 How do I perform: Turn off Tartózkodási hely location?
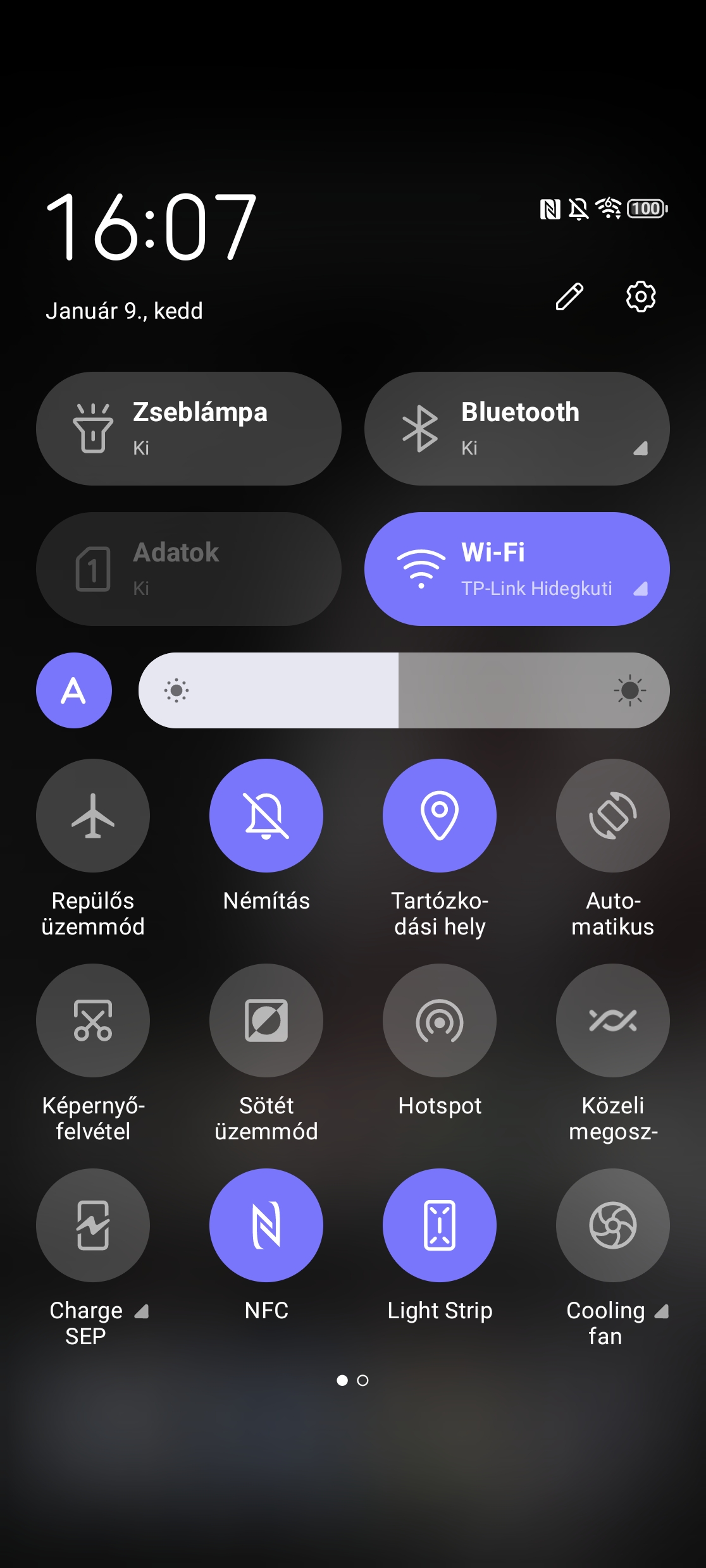(x=440, y=816)
